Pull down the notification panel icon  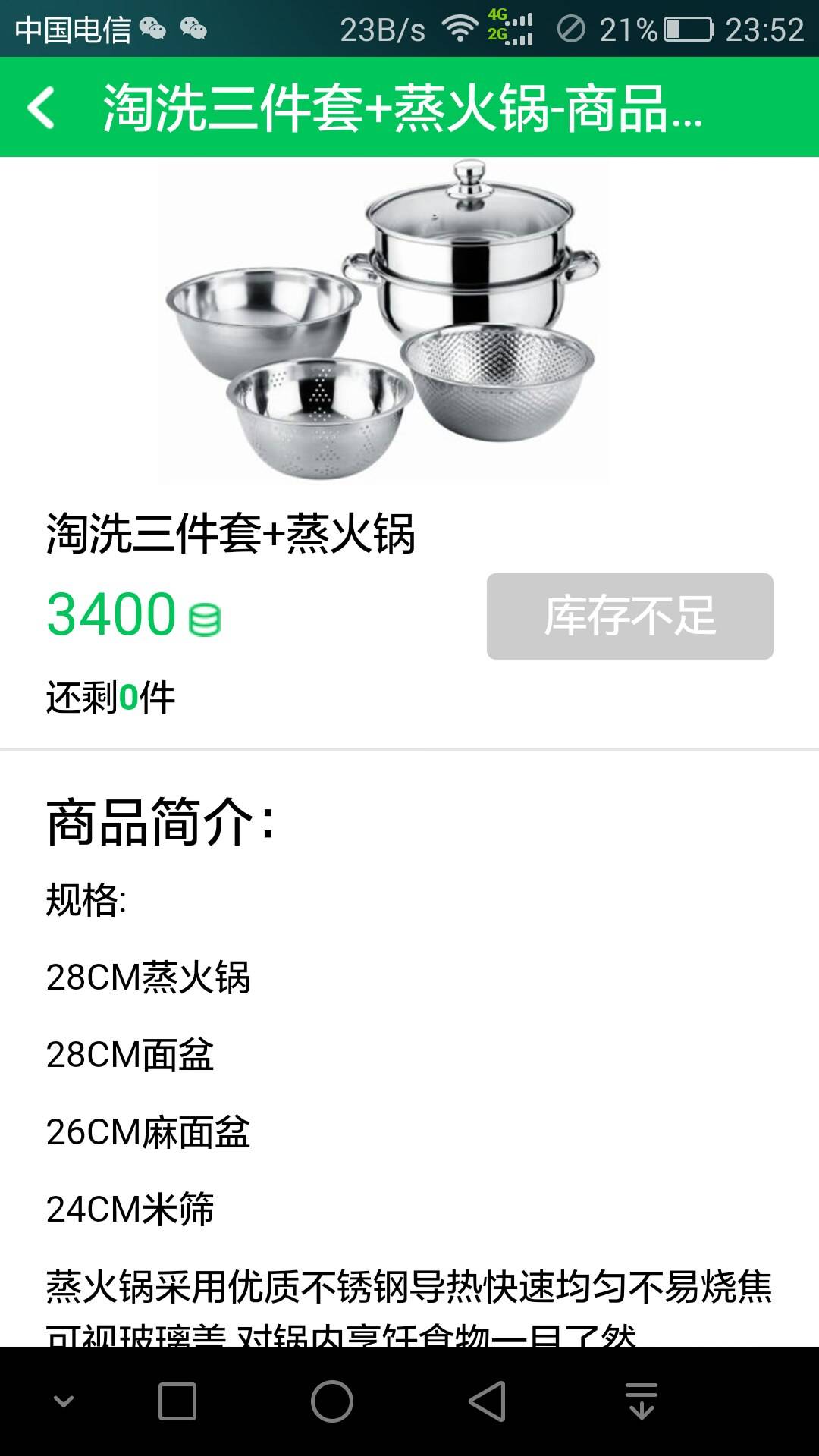click(x=642, y=1401)
